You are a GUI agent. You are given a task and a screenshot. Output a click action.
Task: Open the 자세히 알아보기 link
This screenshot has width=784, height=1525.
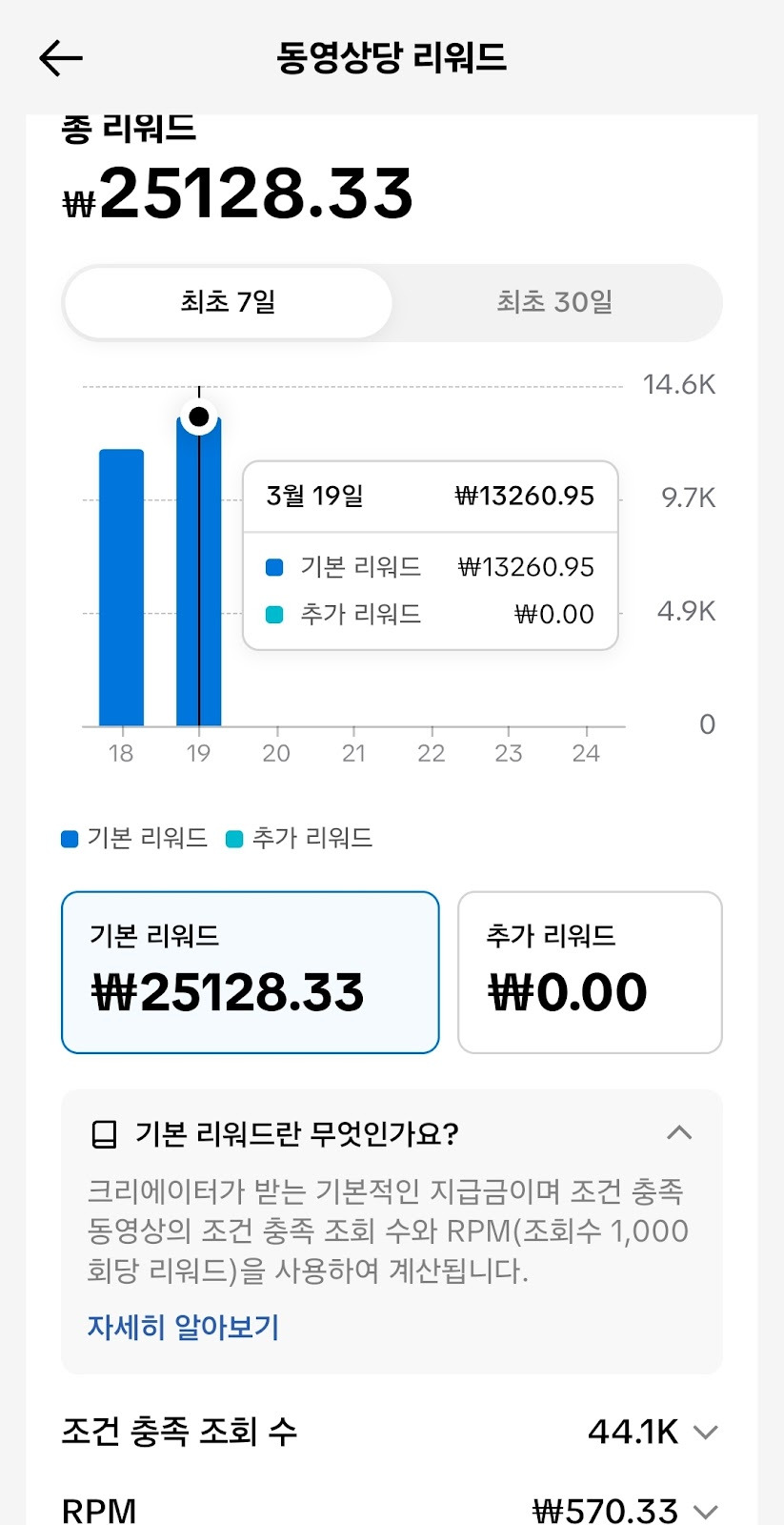coord(184,1327)
